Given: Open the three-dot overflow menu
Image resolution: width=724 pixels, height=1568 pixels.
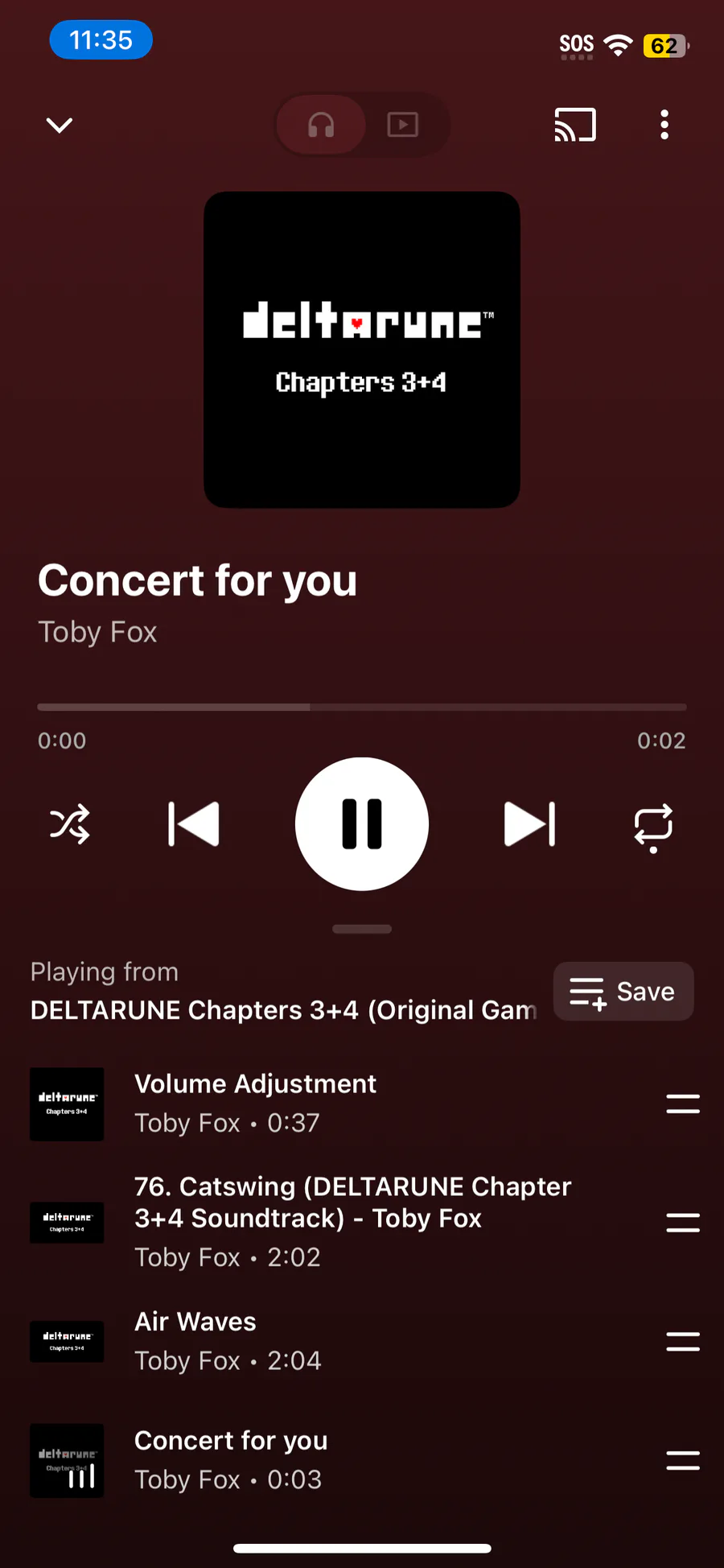Looking at the screenshot, I should coord(664,125).
